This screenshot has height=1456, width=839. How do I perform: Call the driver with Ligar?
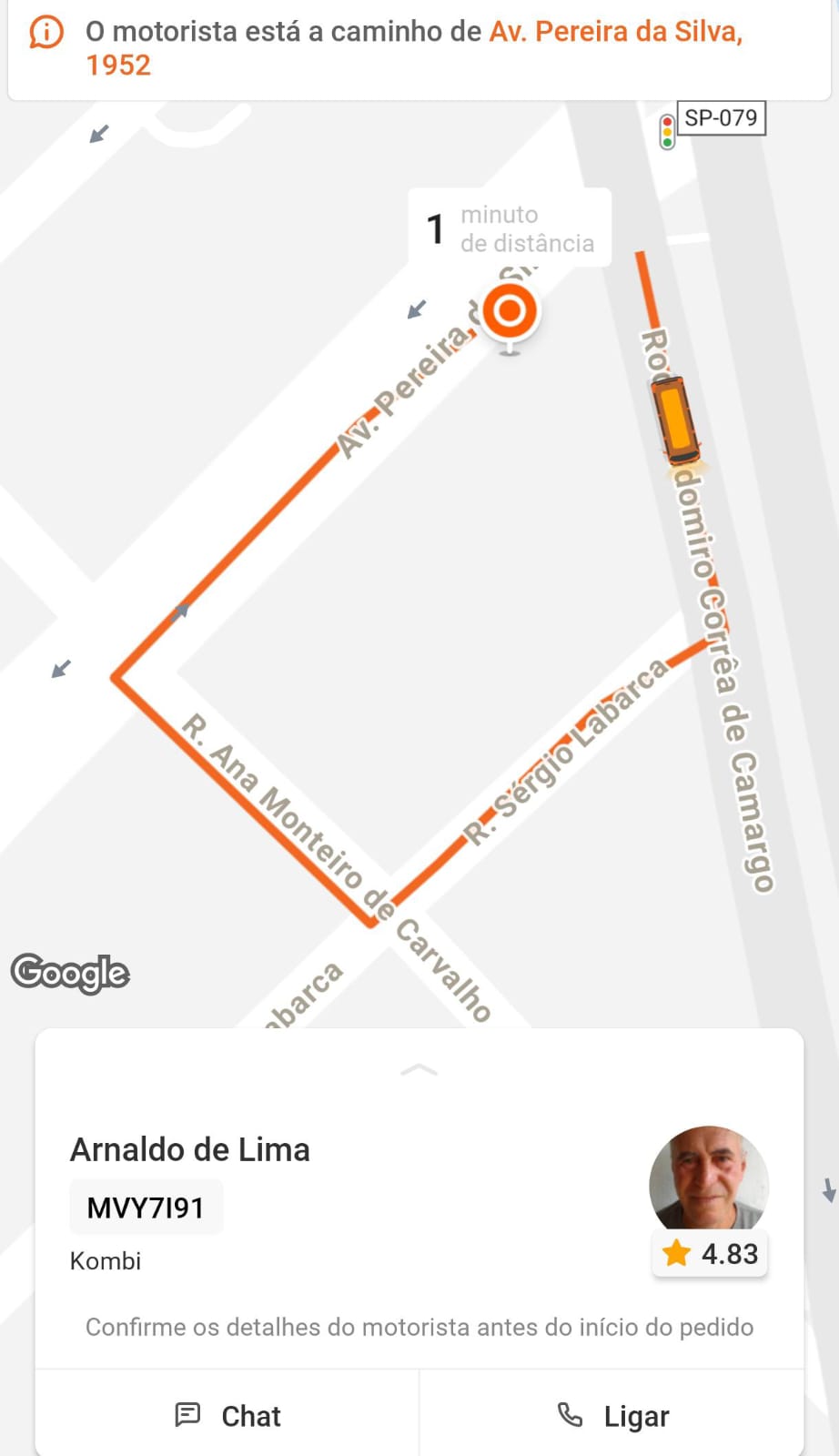point(612,1415)
